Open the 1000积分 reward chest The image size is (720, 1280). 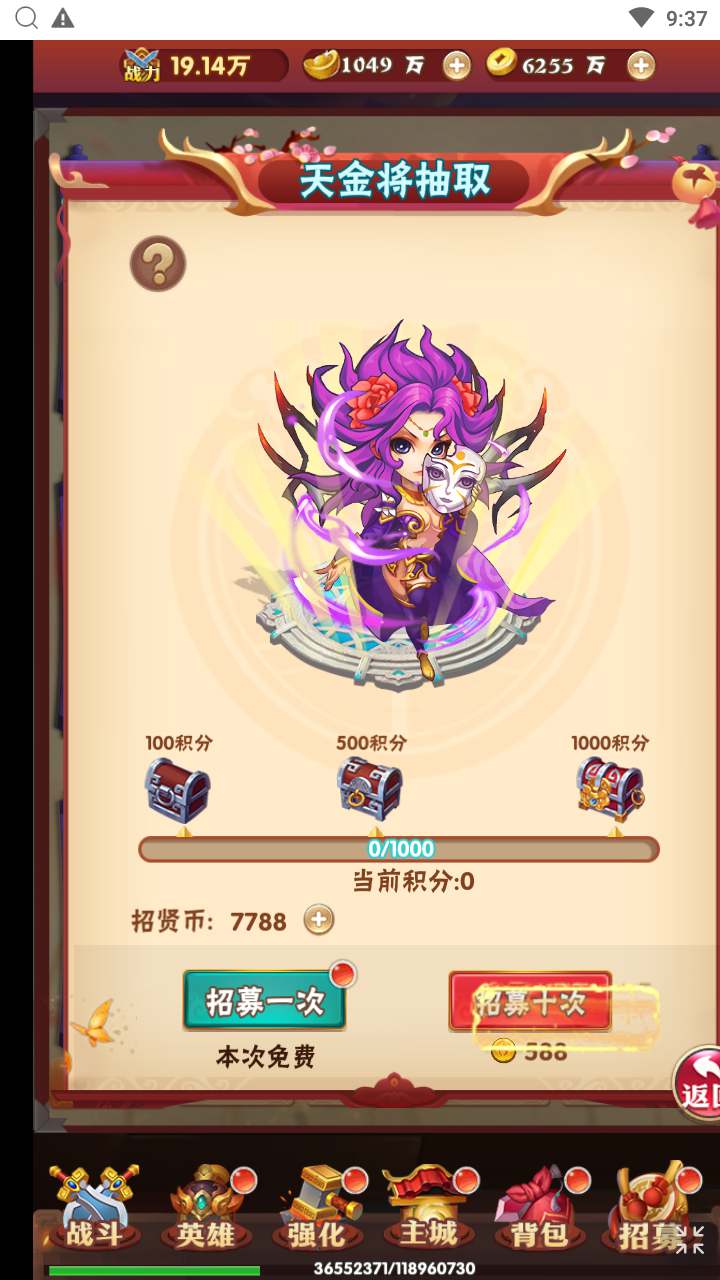pyautogui.click(x=609, y=788)
